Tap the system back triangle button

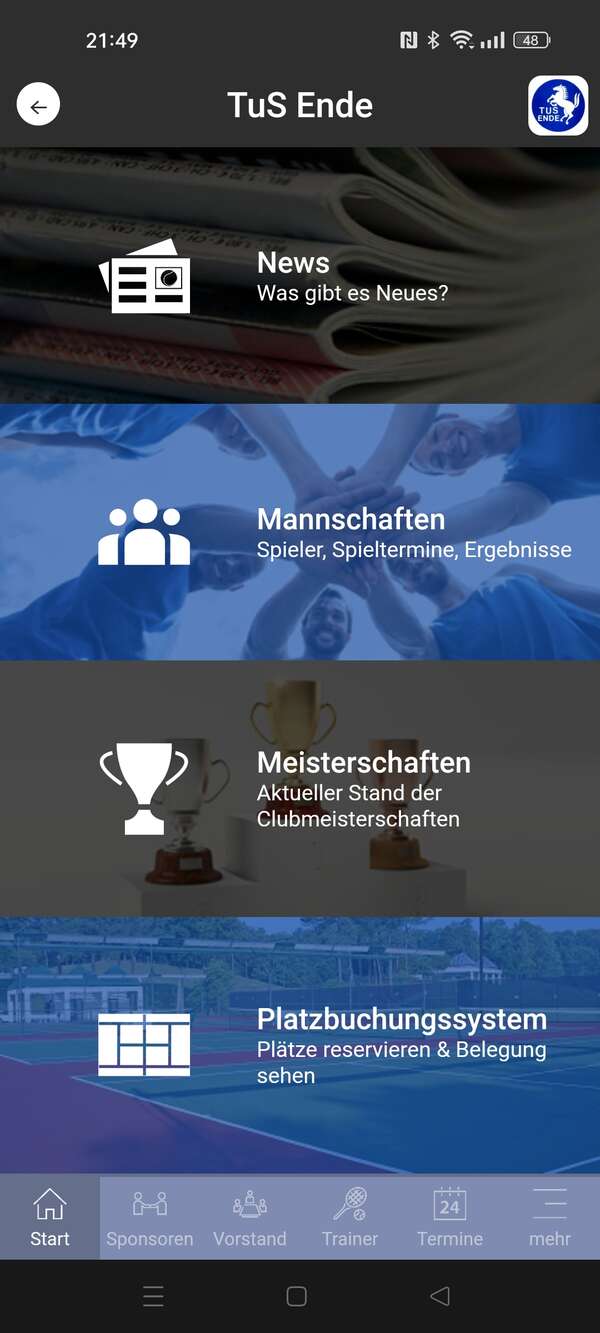[440, 1296]
